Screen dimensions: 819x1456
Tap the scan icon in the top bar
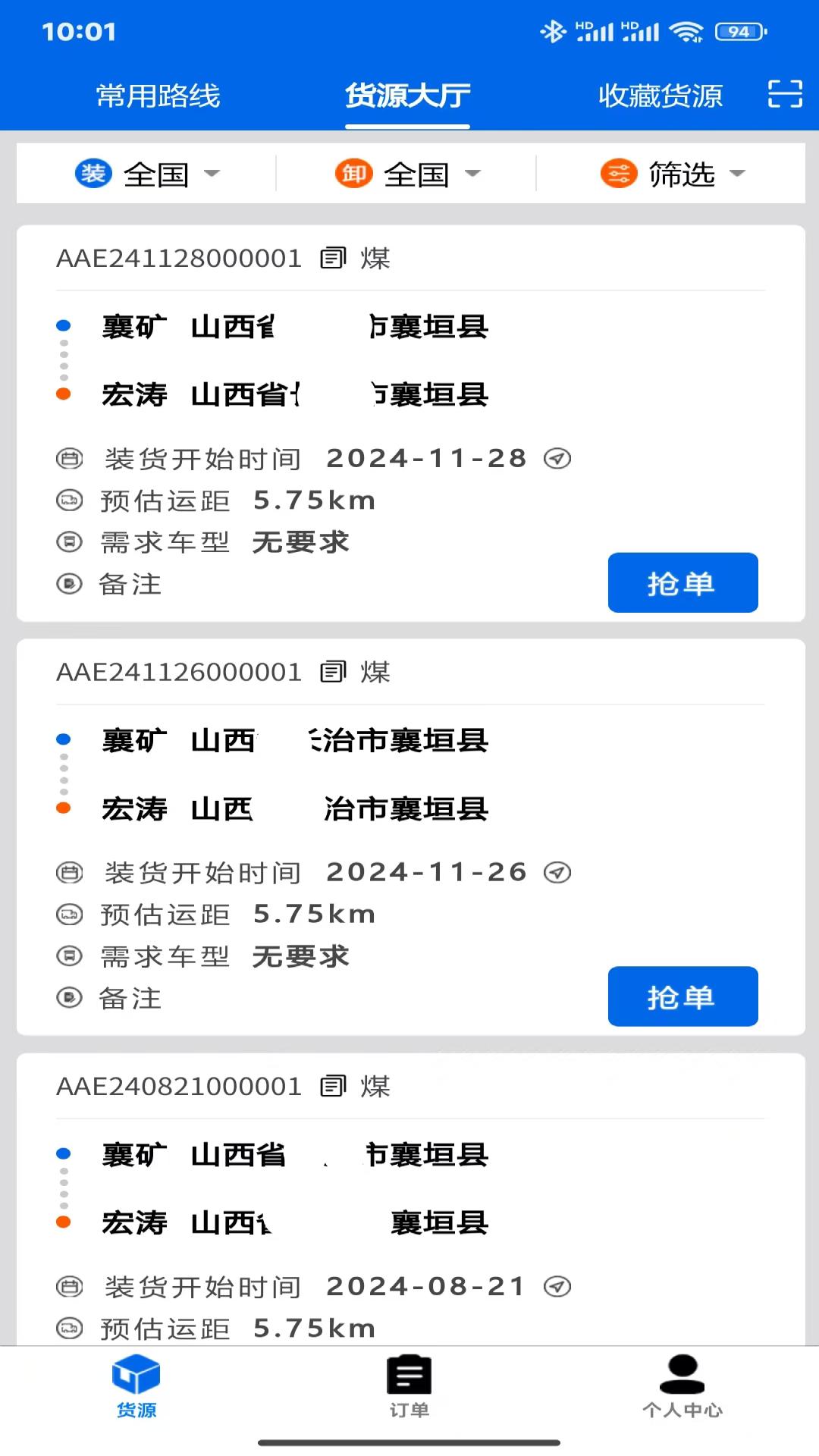pyautogui.click(x=784, y=93)
